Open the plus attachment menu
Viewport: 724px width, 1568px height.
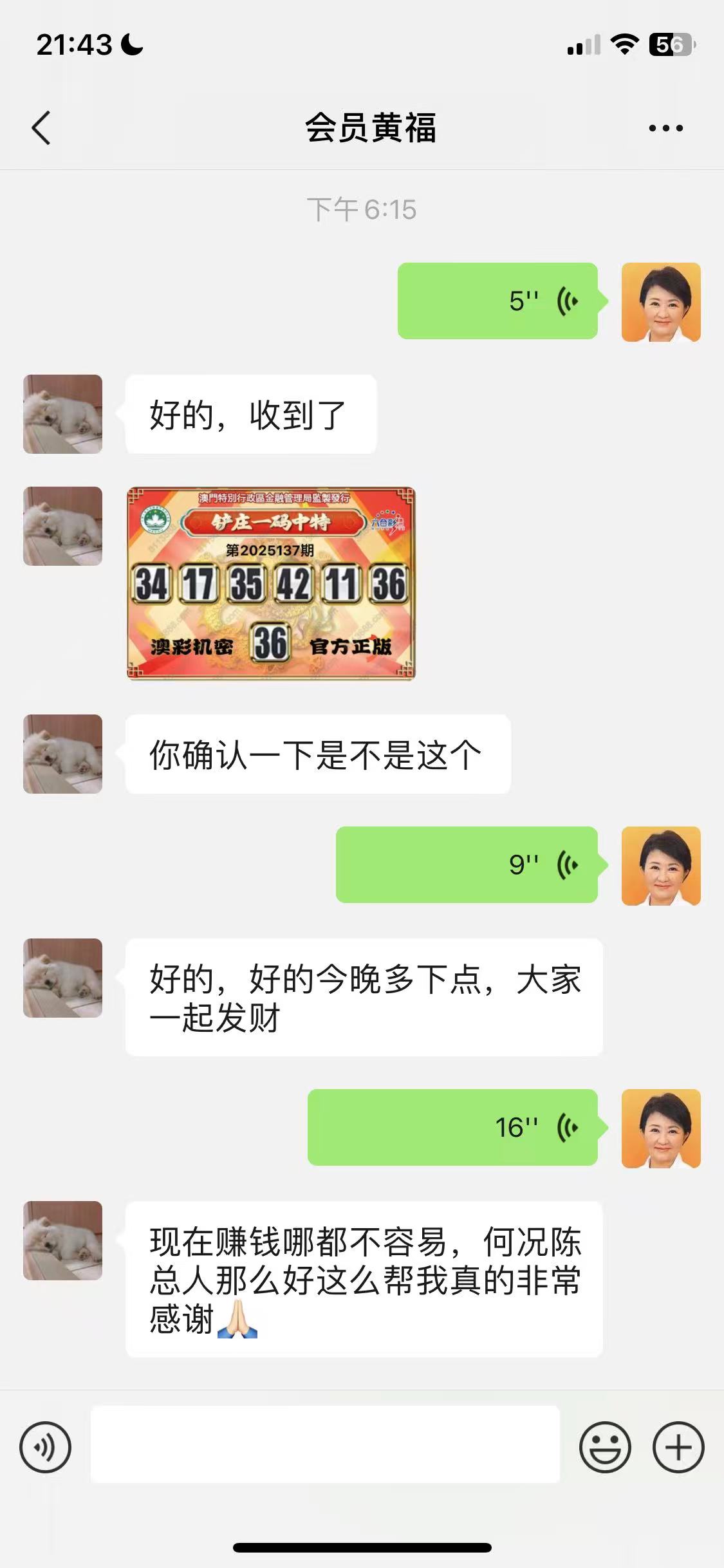pyautogui.click(x=678, y=1447)
